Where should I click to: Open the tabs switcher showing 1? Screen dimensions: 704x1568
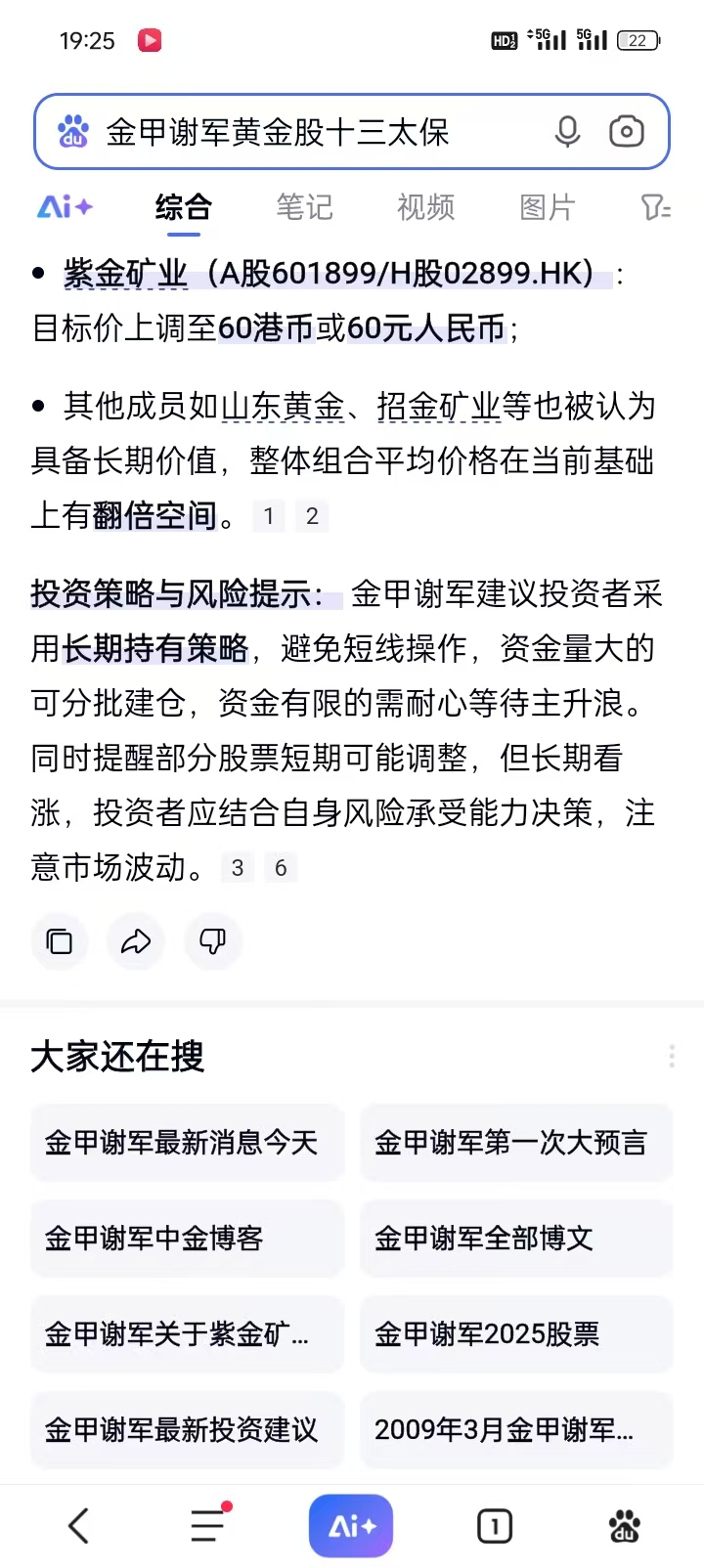pyautogui.click(x=495, y=1526)
